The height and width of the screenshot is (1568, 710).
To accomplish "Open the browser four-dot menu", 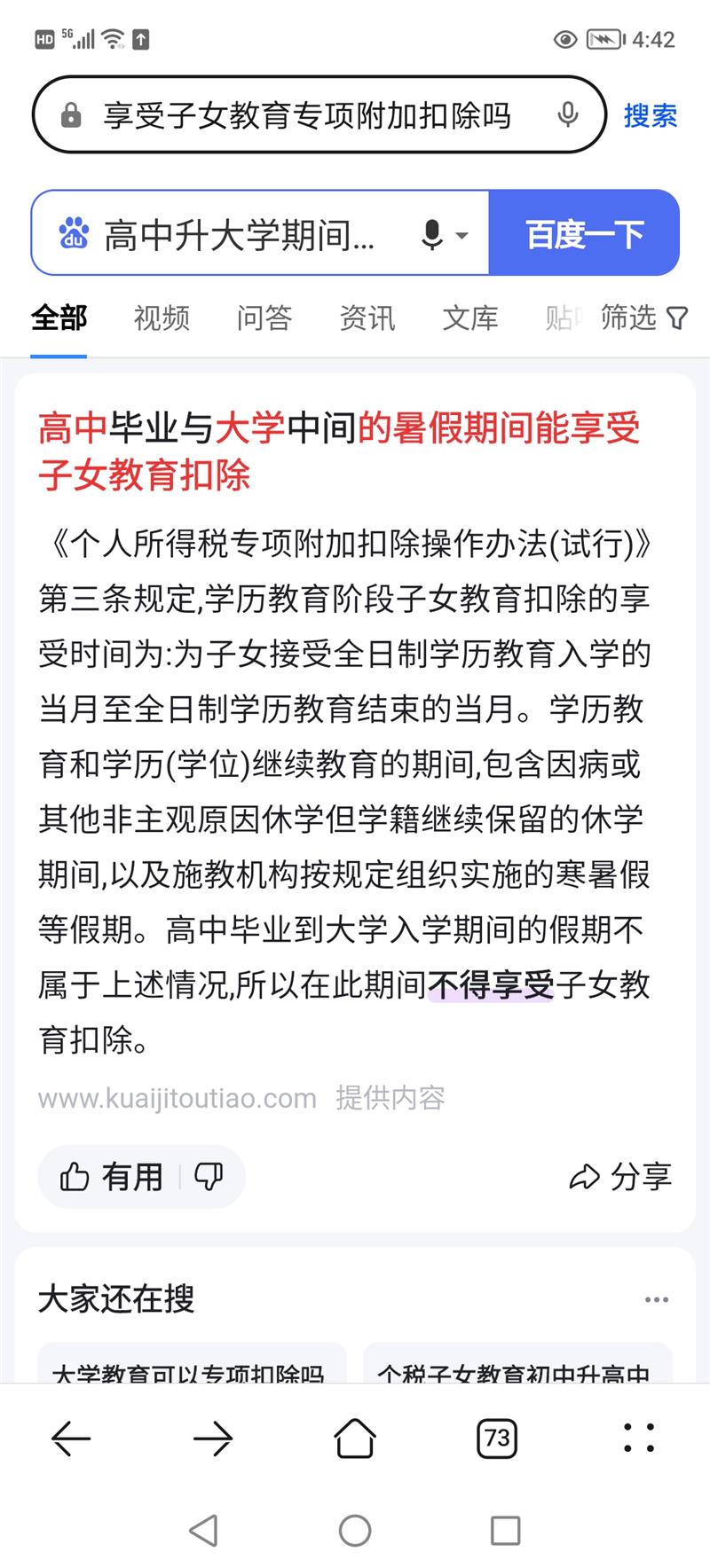I will click(x=639, y=1438).
